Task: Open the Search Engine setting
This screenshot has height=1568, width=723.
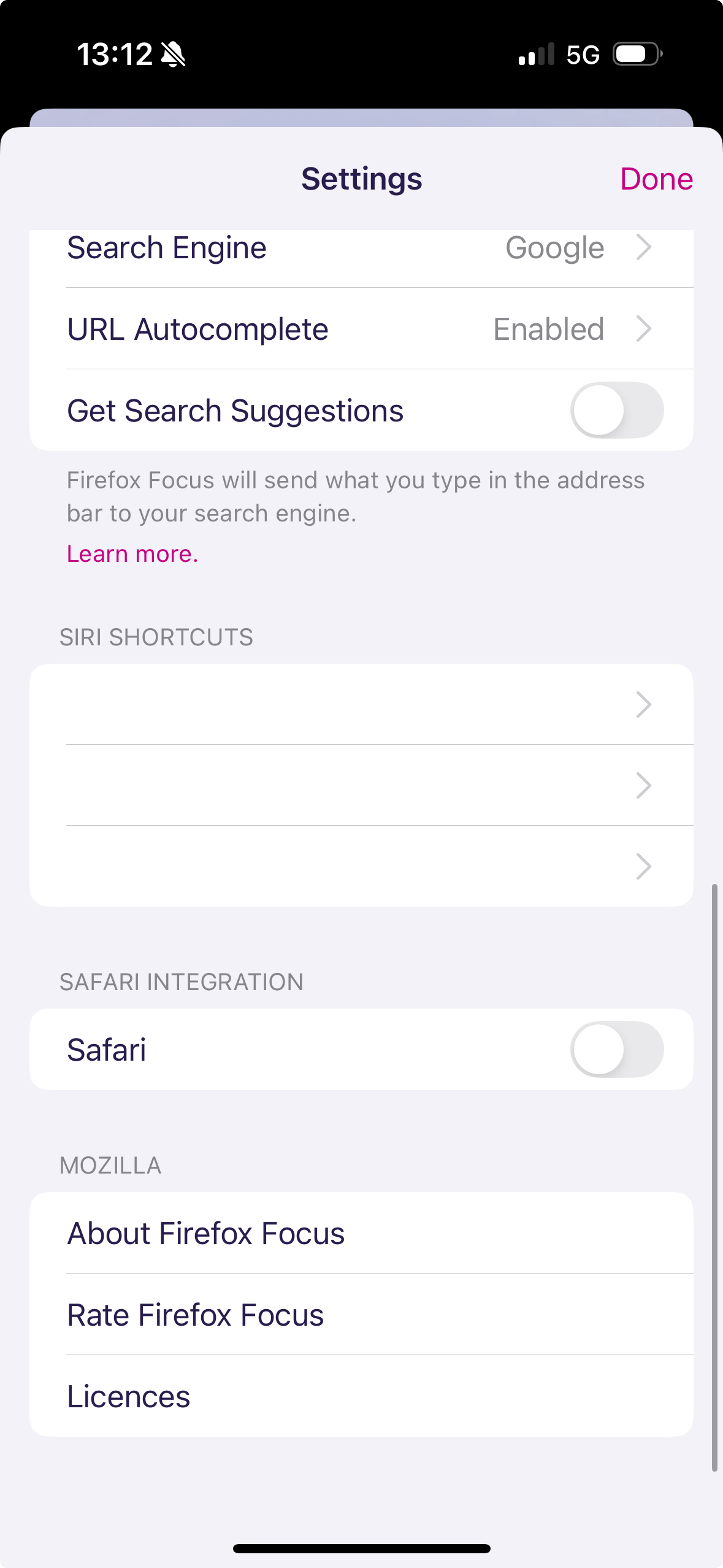Action: [361, 248]
